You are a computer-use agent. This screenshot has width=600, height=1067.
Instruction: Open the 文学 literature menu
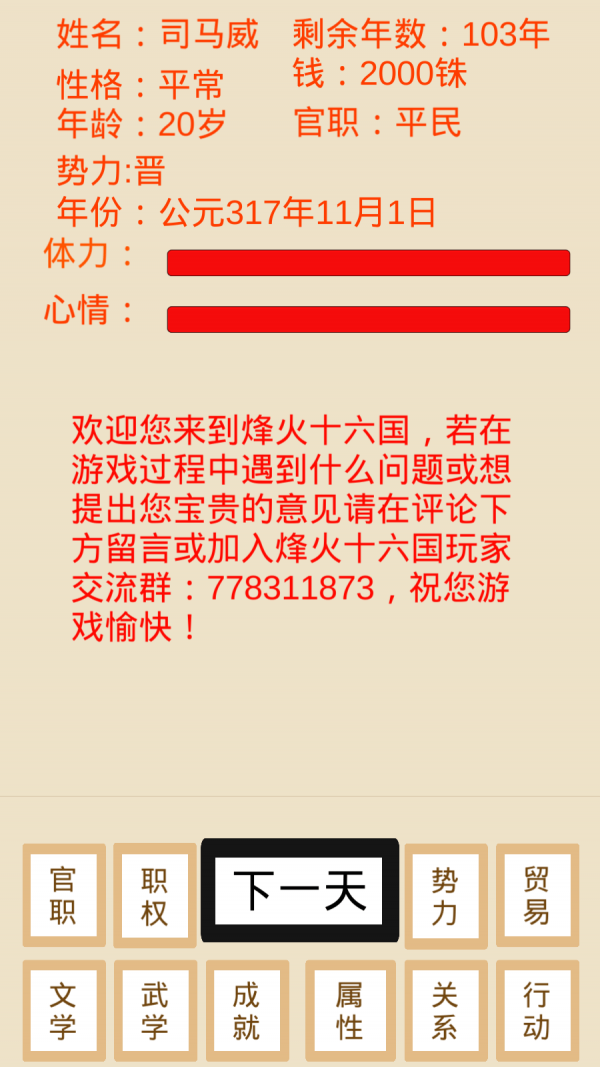(63, 1010)
